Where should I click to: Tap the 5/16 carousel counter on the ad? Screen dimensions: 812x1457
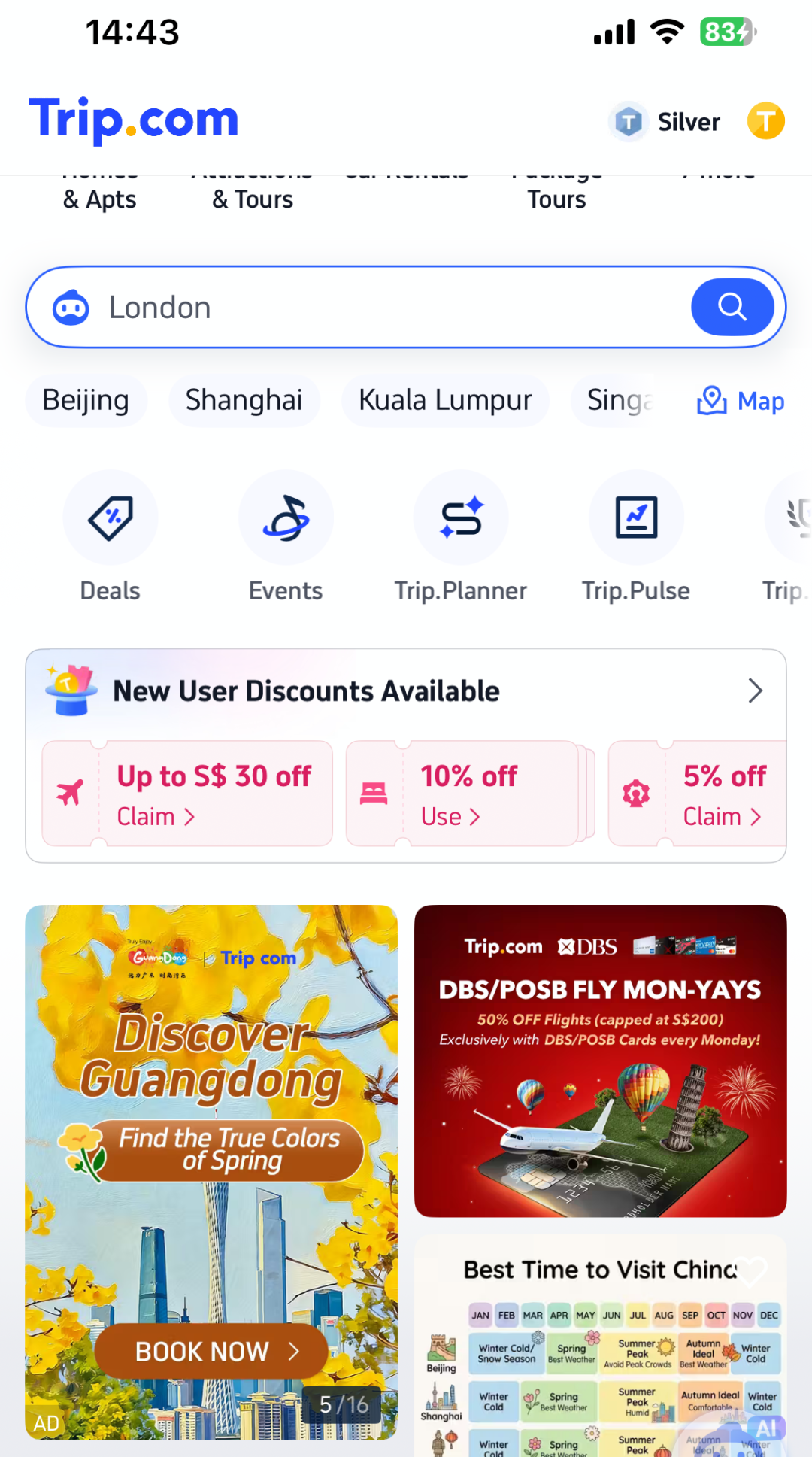click(x=342, y=1404)
